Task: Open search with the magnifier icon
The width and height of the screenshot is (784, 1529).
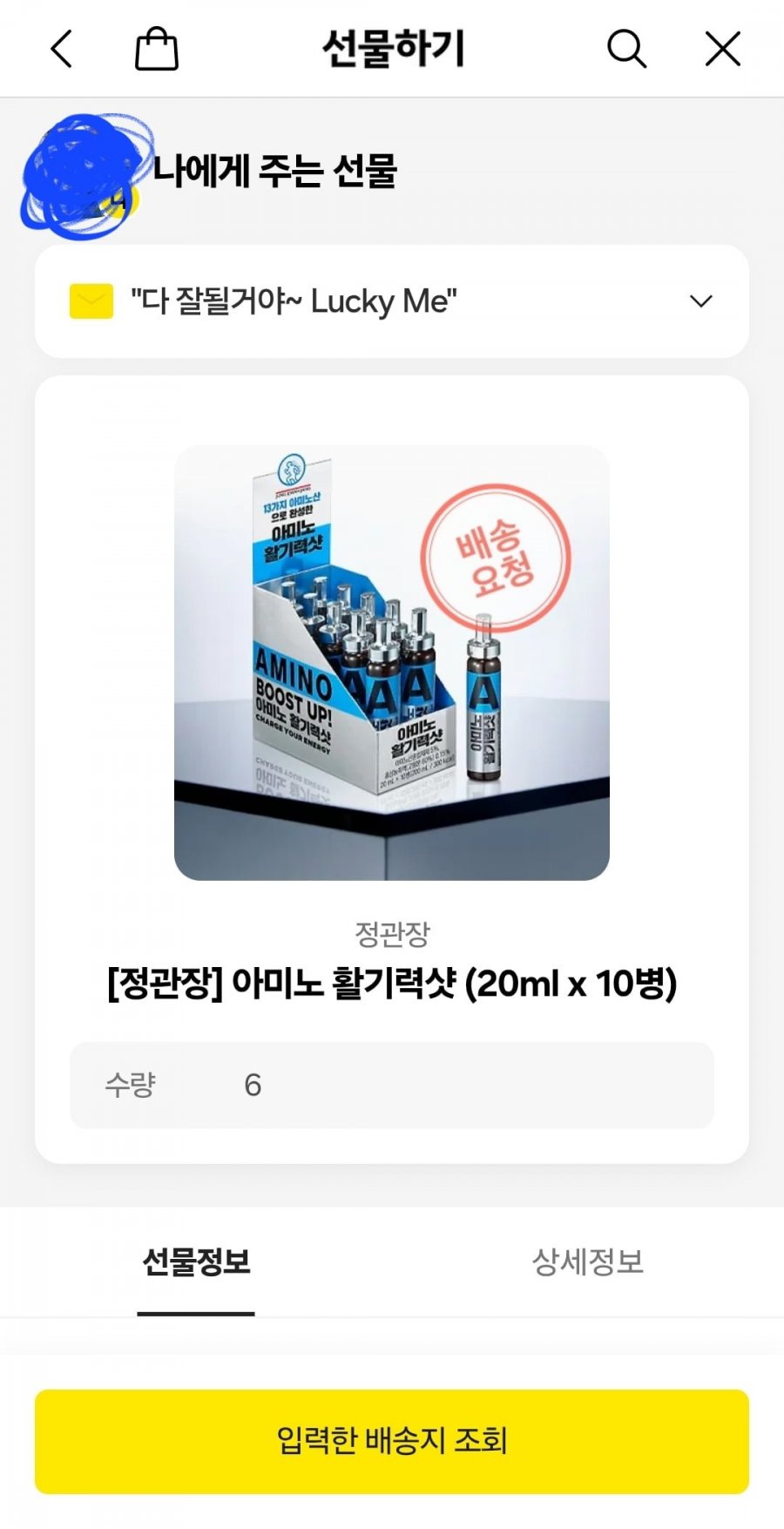Action: point(626,49)
